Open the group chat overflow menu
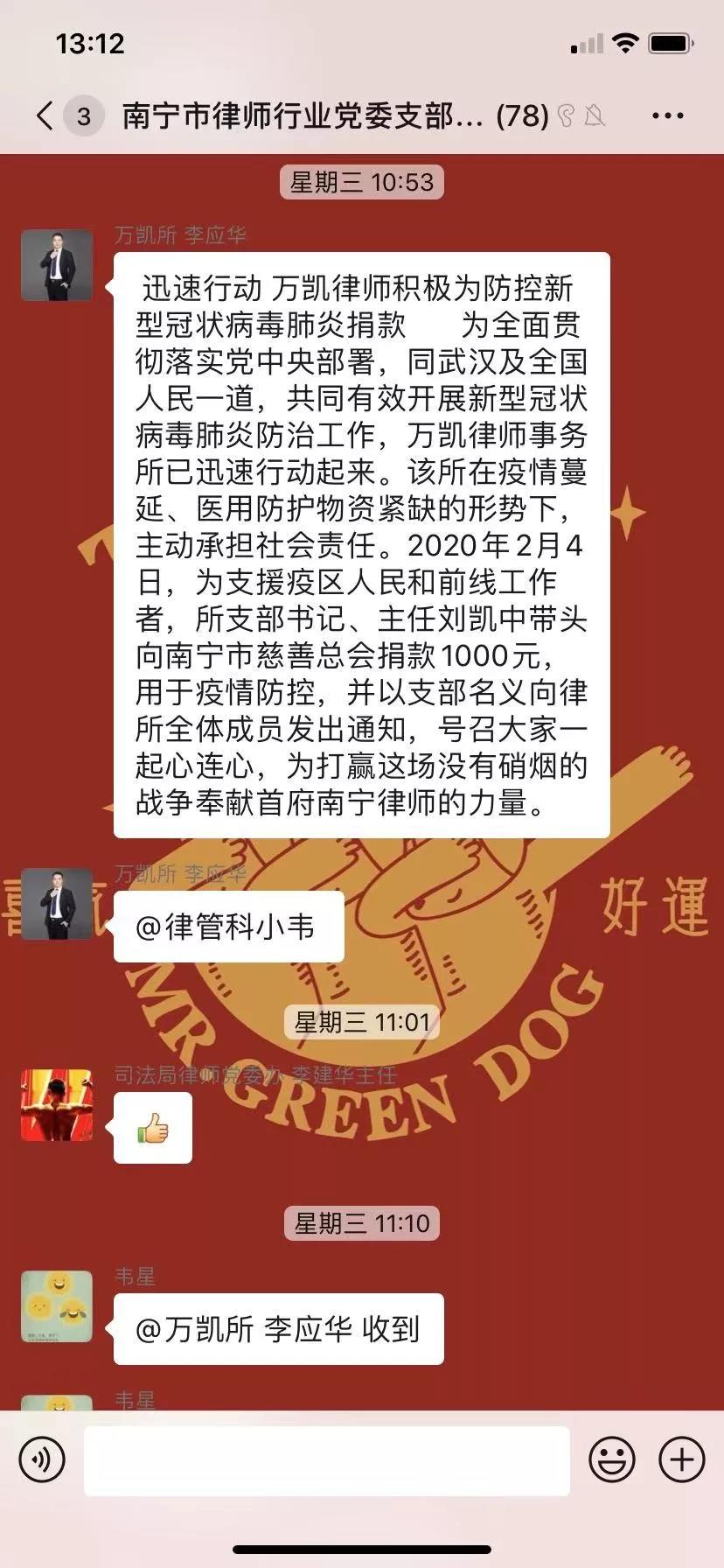The image size is (724, 1568). [667, 115]
